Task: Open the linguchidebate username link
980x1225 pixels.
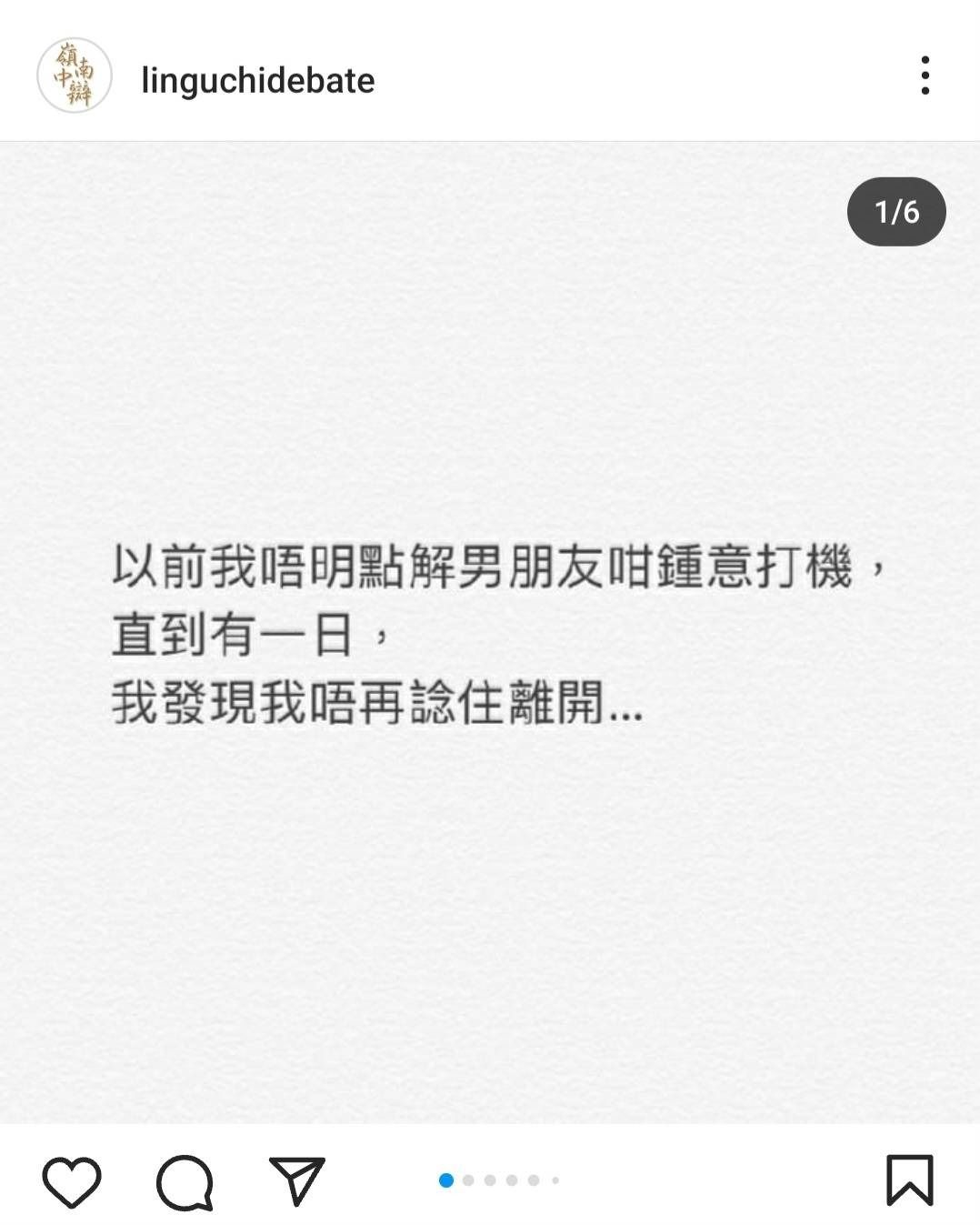Action: pyautogui.click(x=258, y=81)
